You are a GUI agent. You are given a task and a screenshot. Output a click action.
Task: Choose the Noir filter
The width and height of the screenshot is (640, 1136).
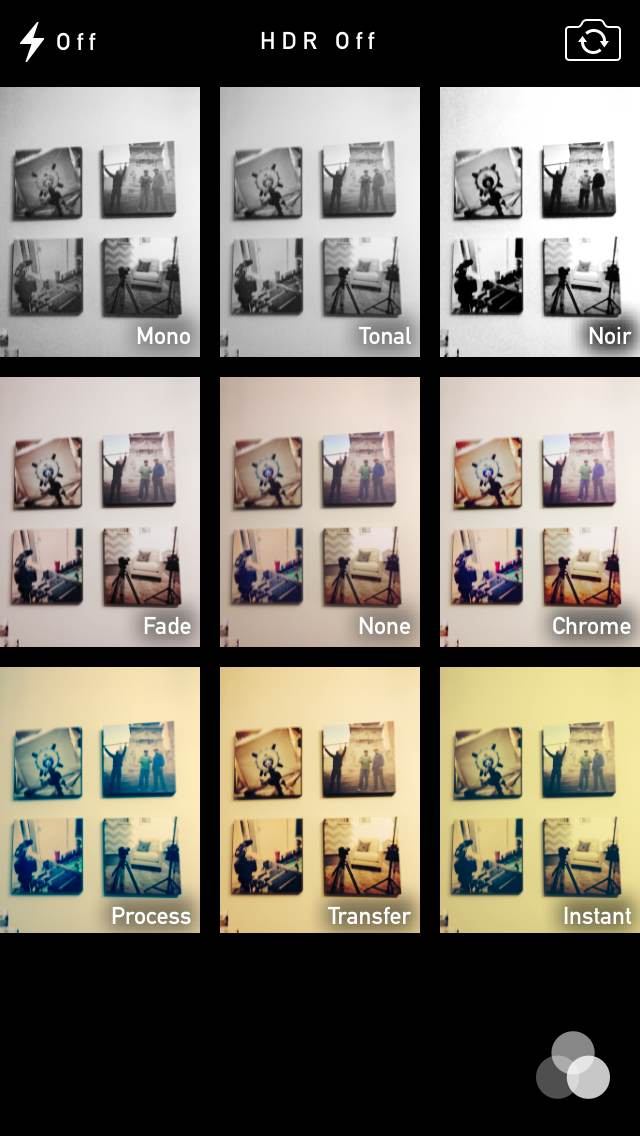point(540,222)
